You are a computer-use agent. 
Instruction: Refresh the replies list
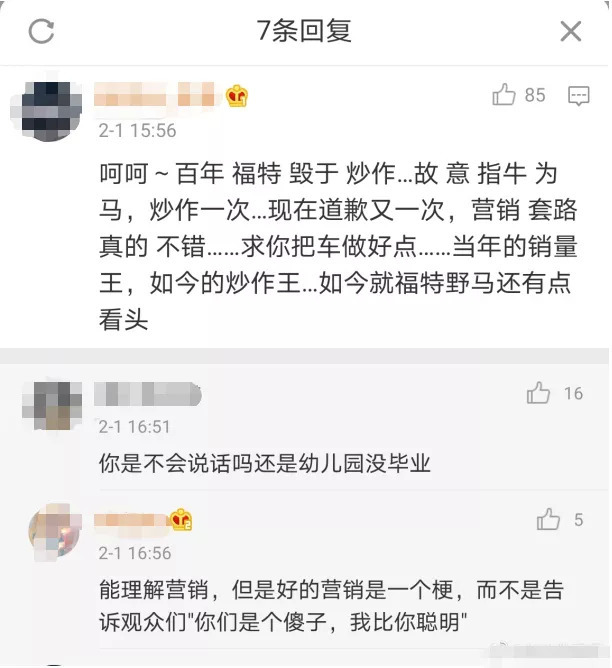[41, 31]
